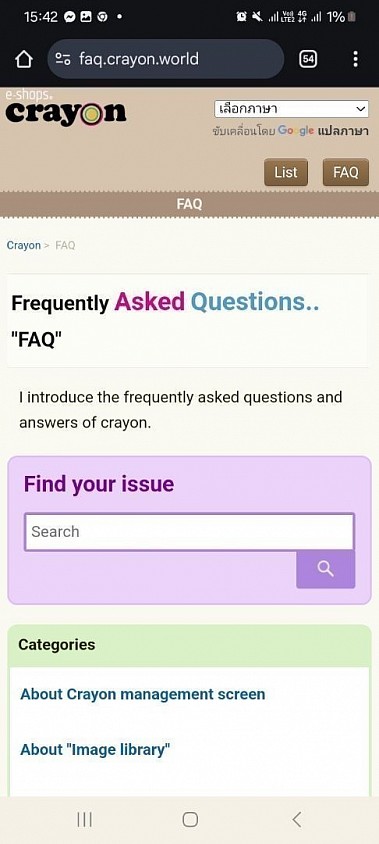
Task: Open recent apps from navigation bar
Action: (85, 820)
